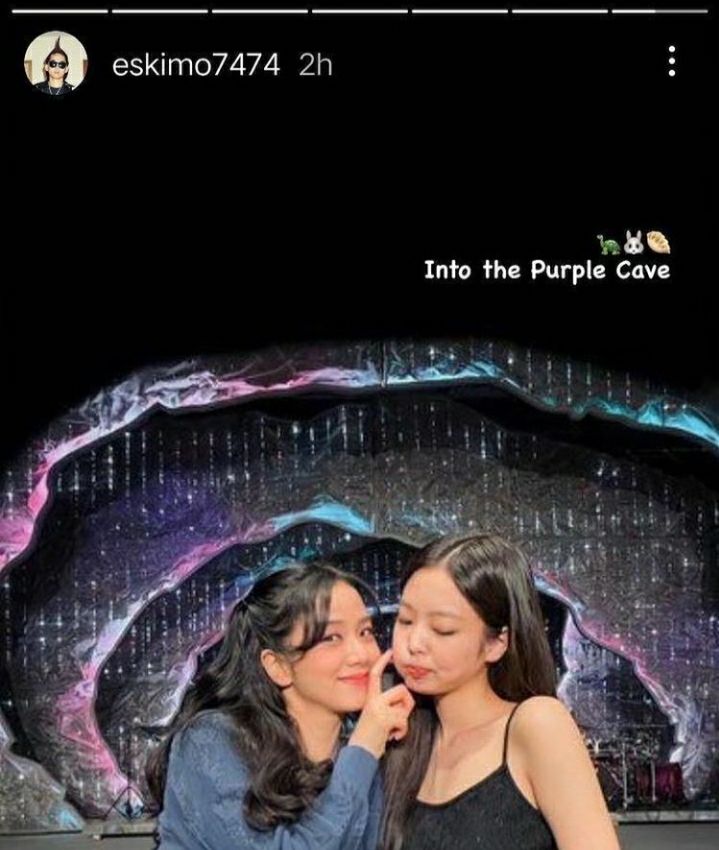Viewport: 719px width, 850px height.
Task: Open eskimo7474's profile picture
Action: coord(55,63)
